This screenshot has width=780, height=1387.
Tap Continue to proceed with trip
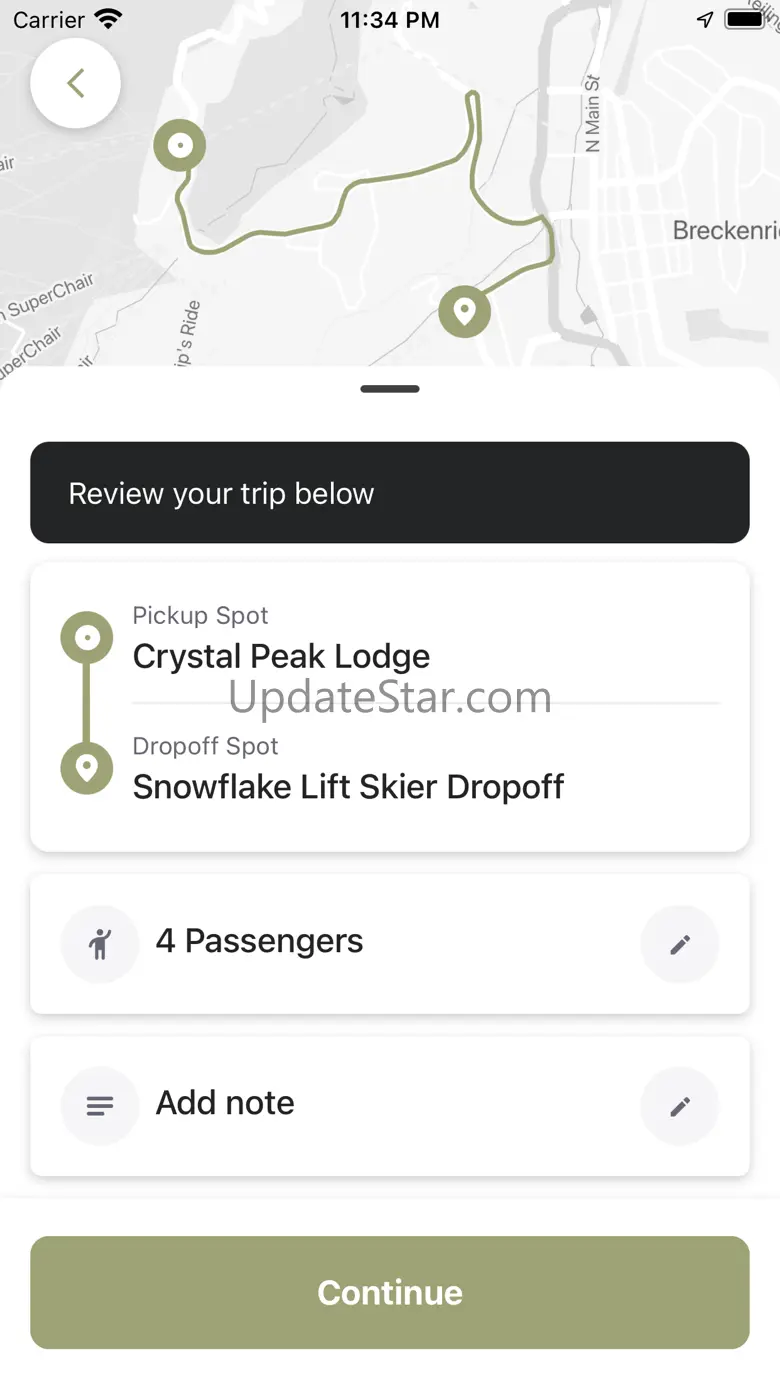click(x=390, y=1292)
